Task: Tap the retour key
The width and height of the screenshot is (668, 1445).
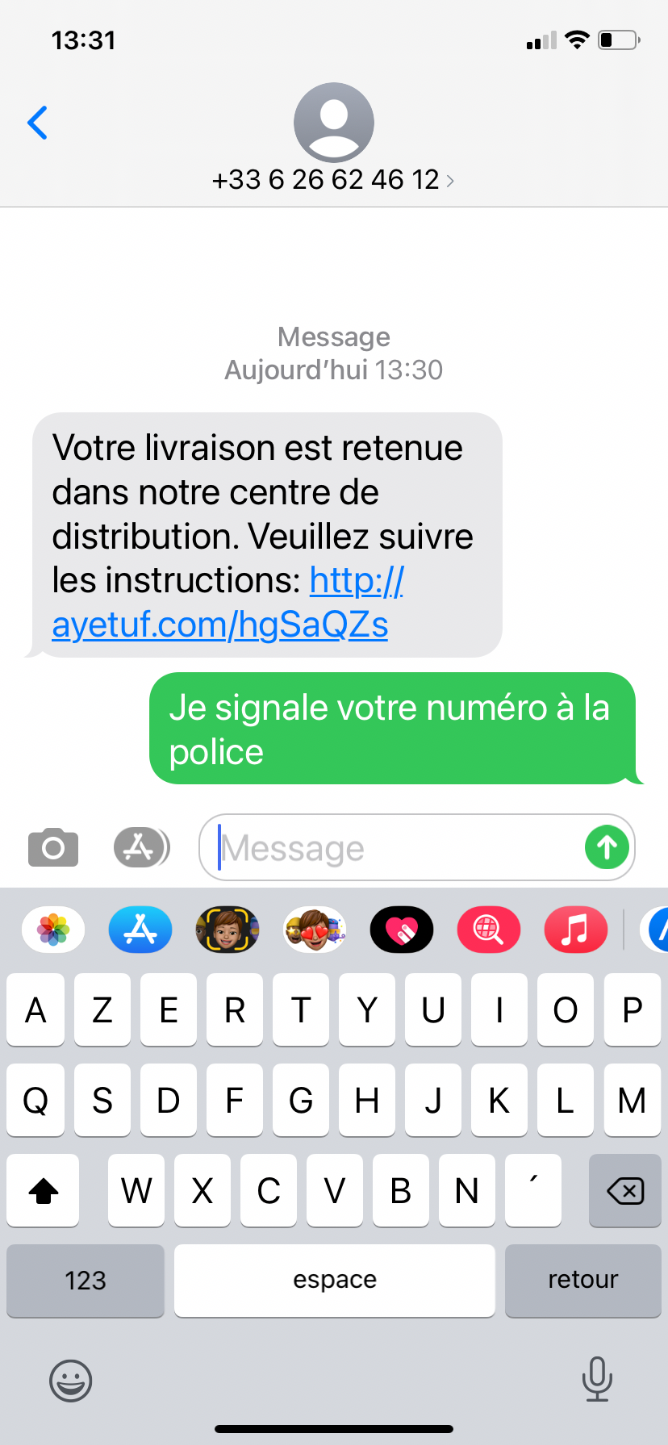Action: tap(583, 1280)
